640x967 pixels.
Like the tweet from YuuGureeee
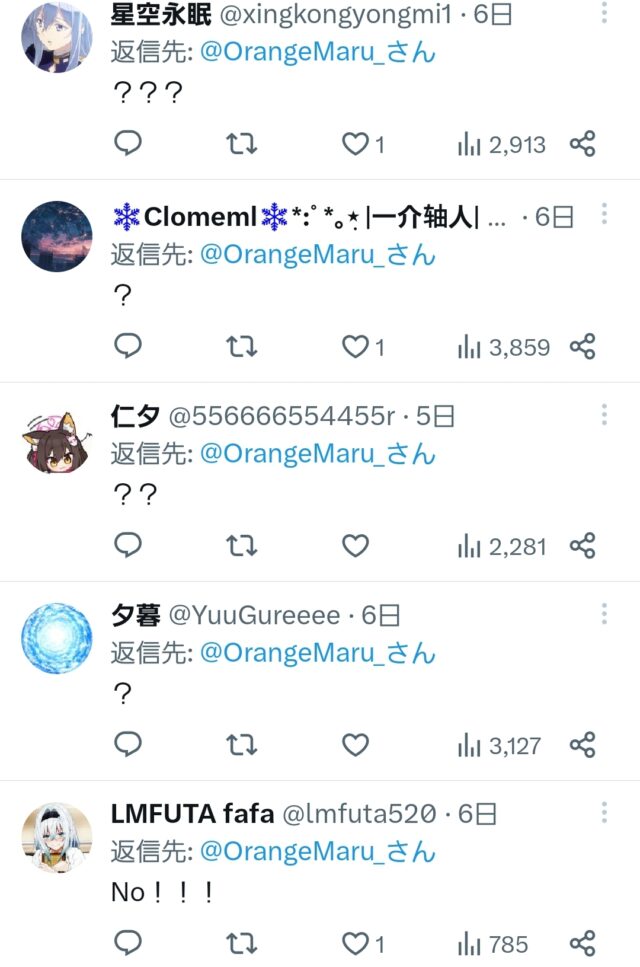pyautogui.click(x=356, y=745)
